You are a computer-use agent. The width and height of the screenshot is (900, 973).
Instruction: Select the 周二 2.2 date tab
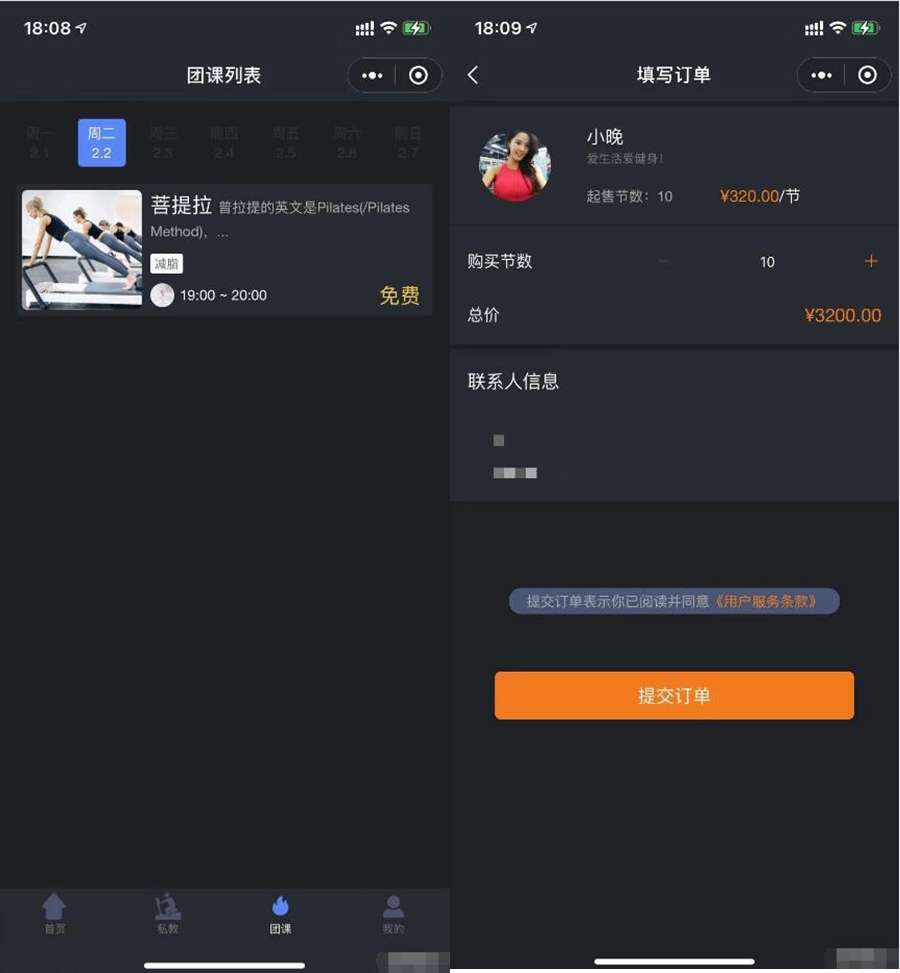click(x=101, y=142)
